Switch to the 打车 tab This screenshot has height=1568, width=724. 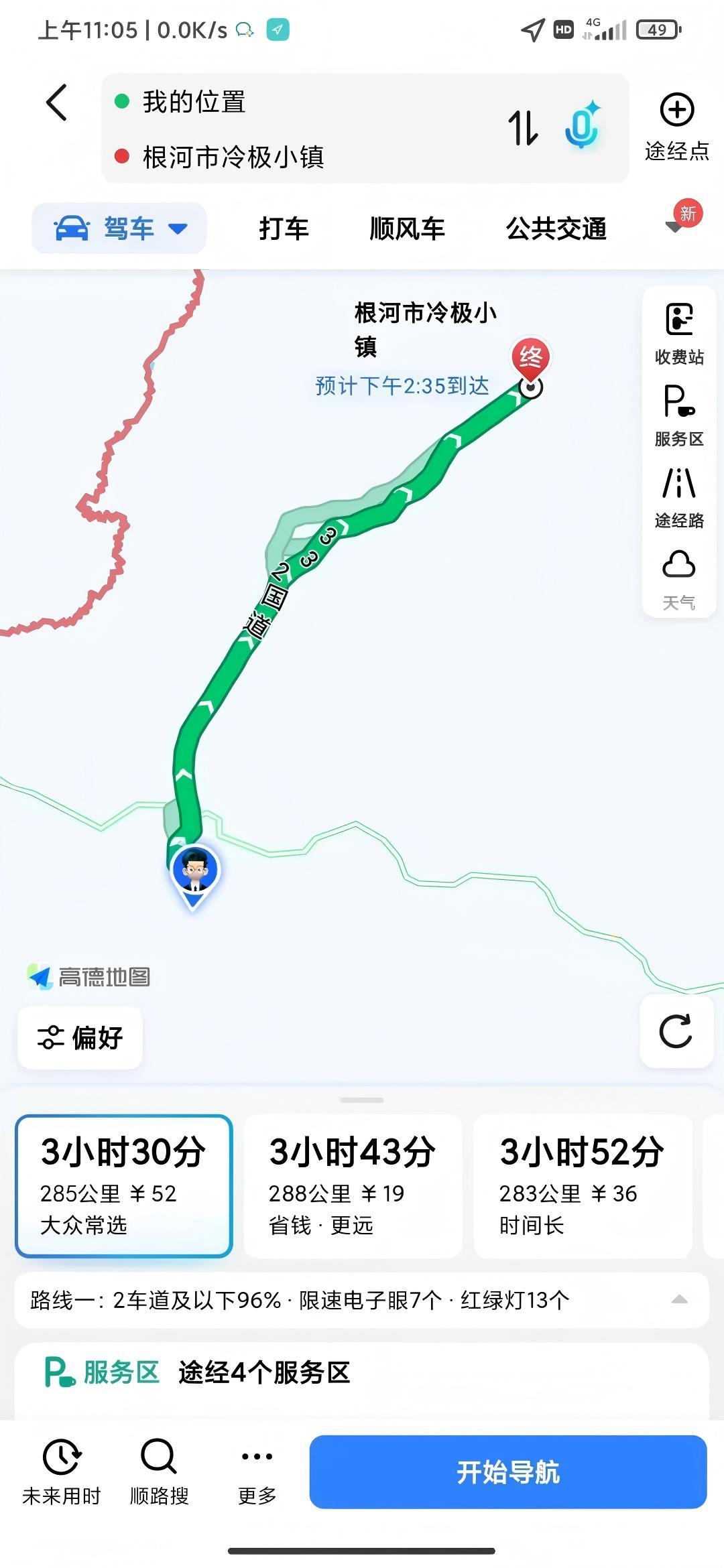(284, 228)
